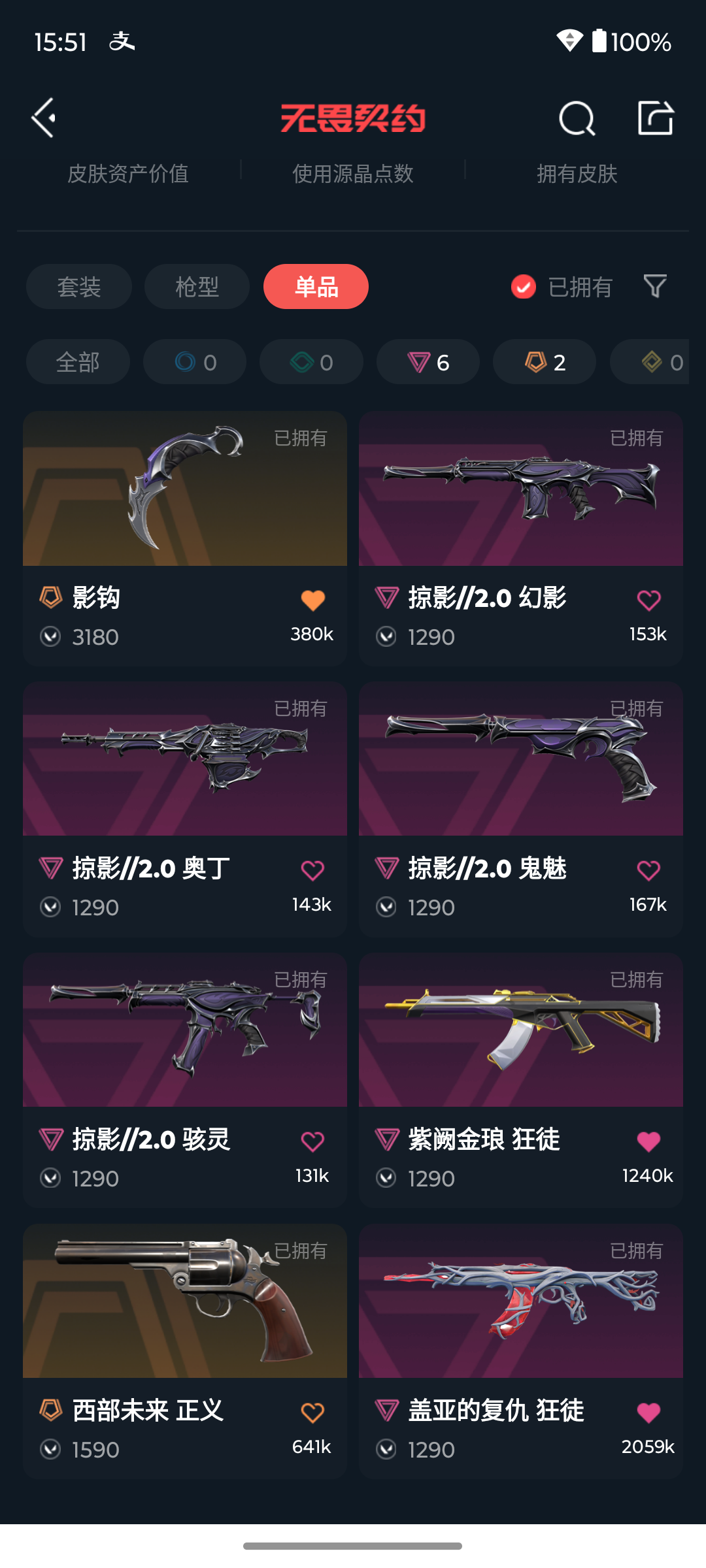Image resolution: width=706 pixels, height=1568 pixels.
Task: Unlike the 紫阙金琅 狂徒 skin
Action: click(648, 1141)
